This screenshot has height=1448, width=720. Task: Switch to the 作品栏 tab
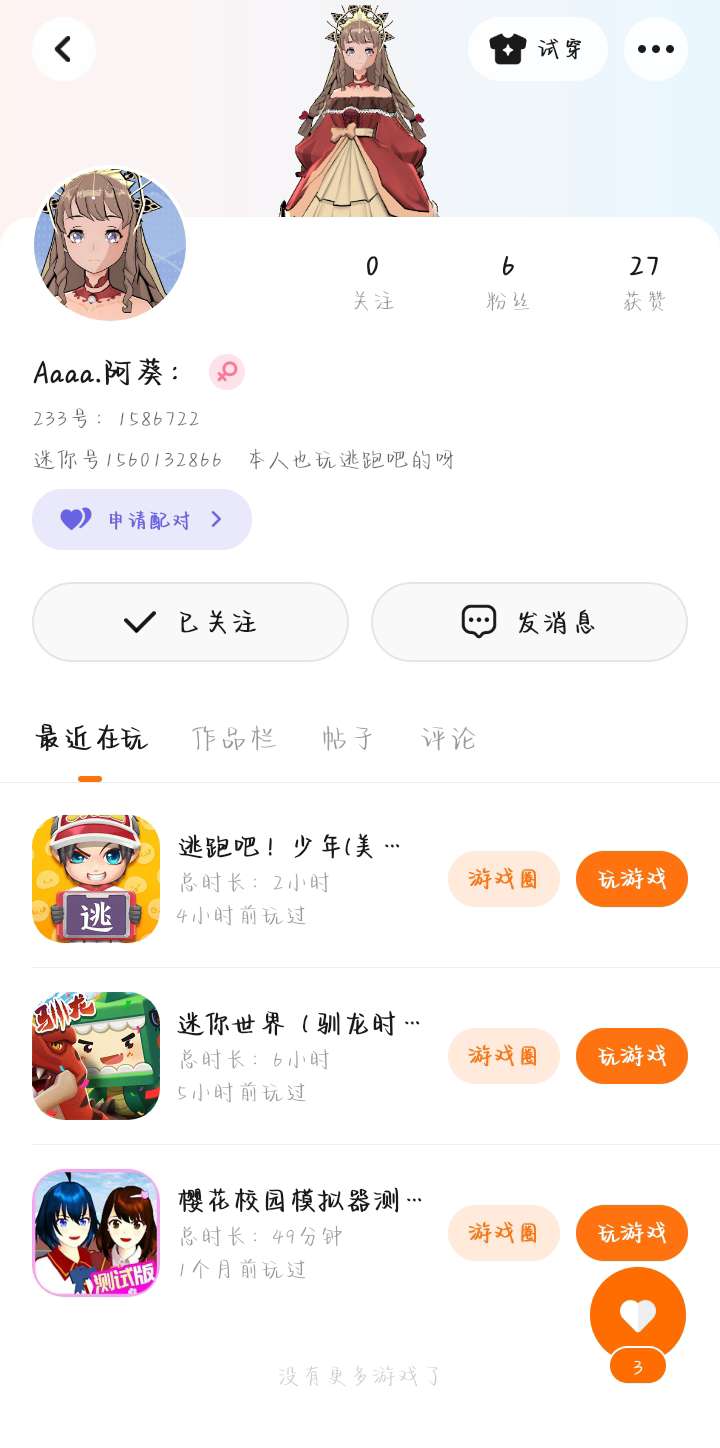(234, 739)
